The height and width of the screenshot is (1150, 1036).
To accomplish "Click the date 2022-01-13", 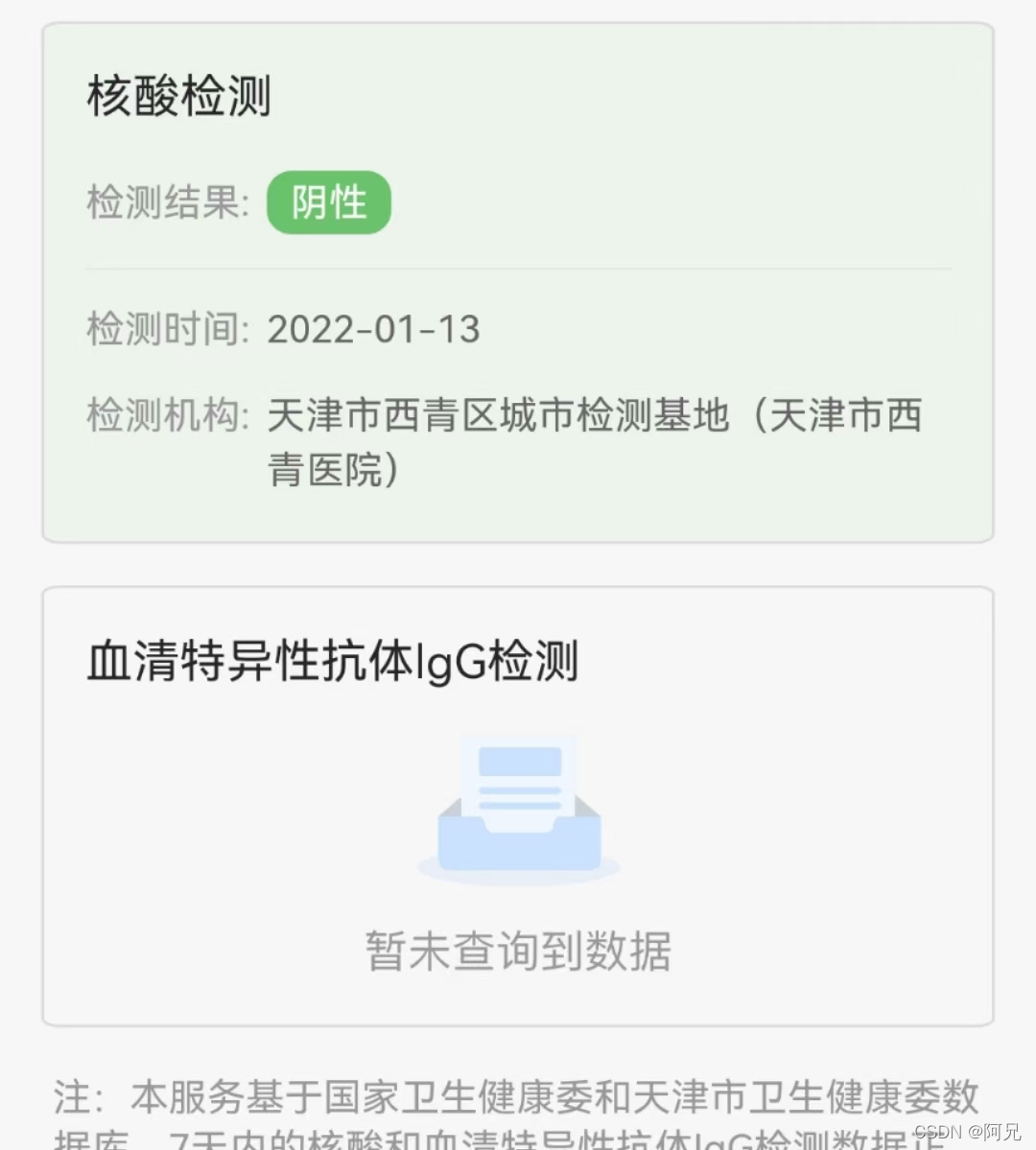I will pos(375,330).
